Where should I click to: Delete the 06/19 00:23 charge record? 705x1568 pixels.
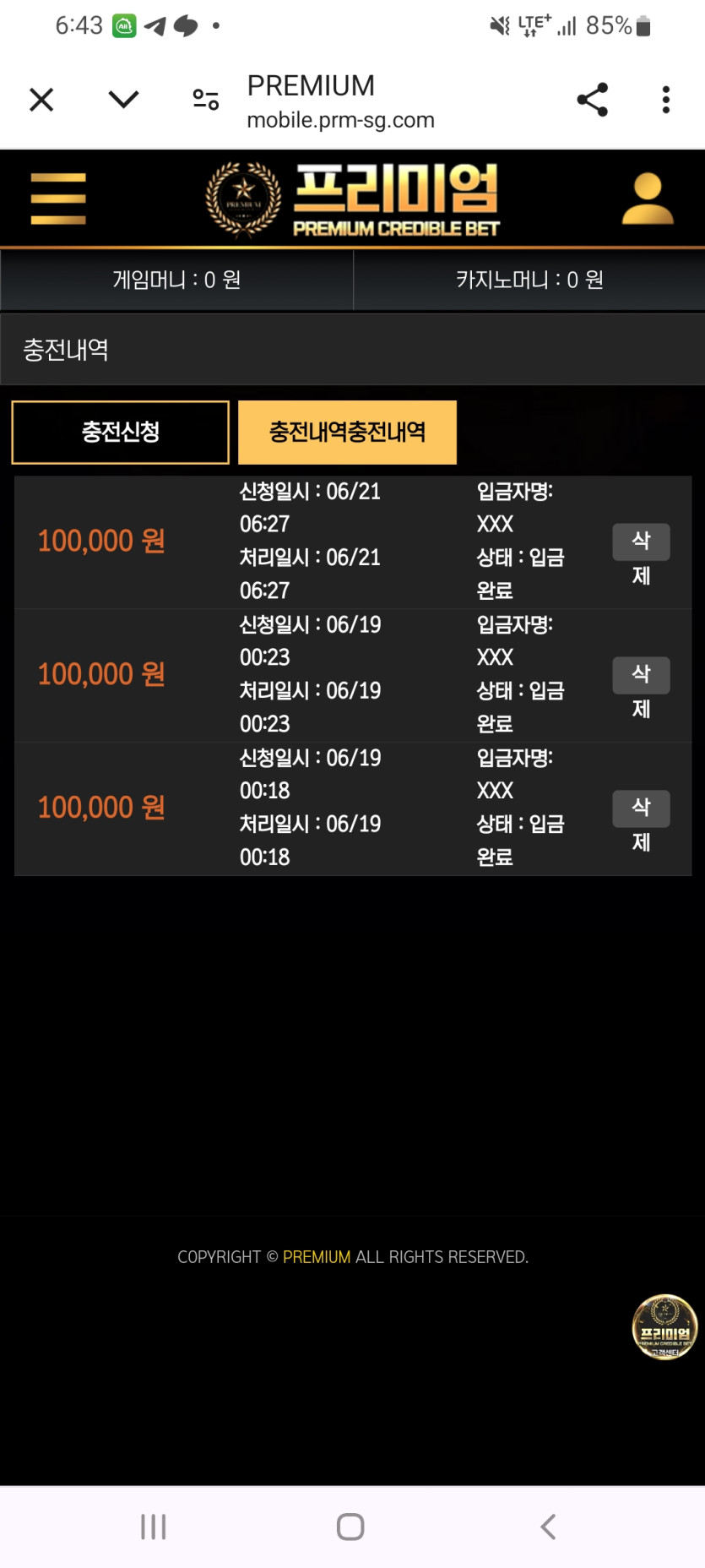coord(641,675)
